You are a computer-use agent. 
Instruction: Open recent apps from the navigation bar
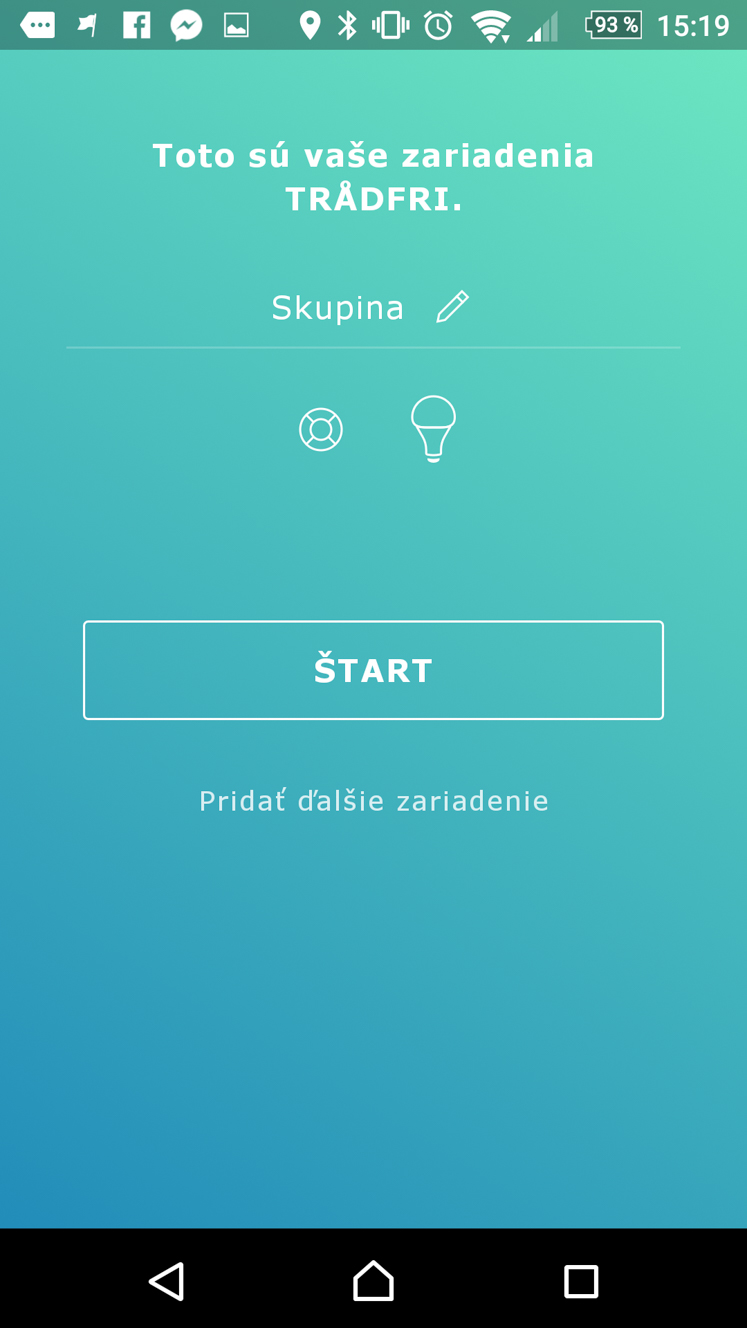pyautogui.click(x=581, y=1281)
